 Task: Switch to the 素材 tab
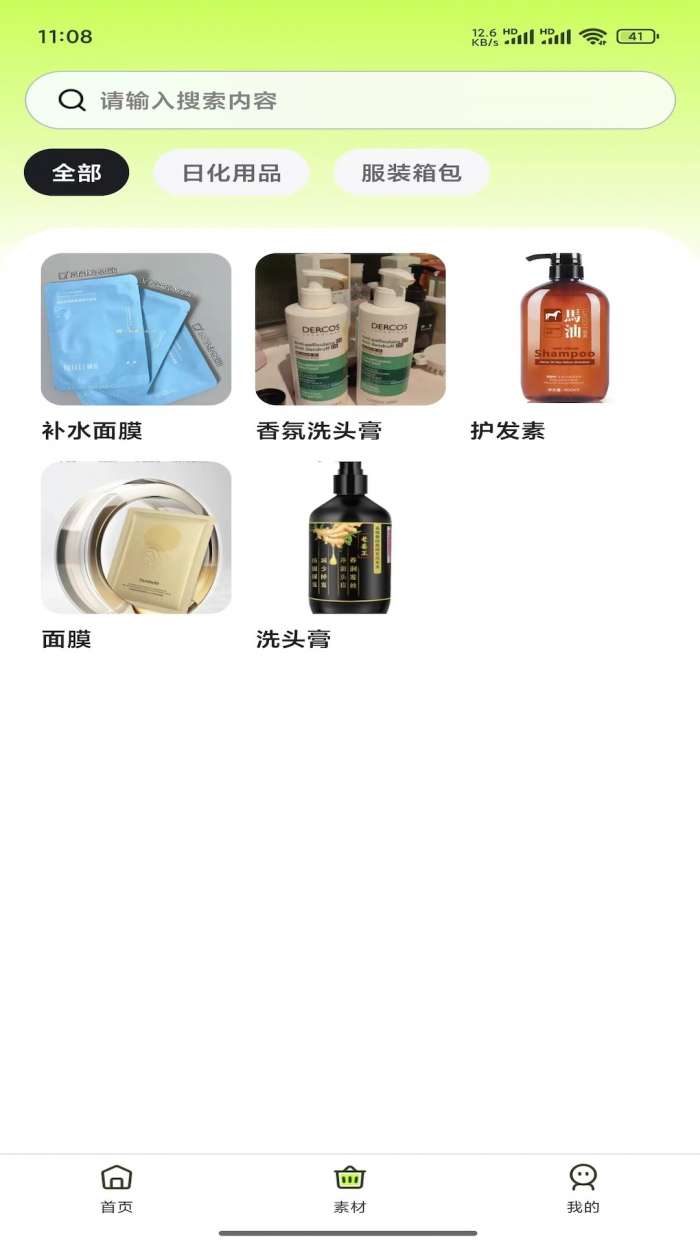[x=350, y=1188]
